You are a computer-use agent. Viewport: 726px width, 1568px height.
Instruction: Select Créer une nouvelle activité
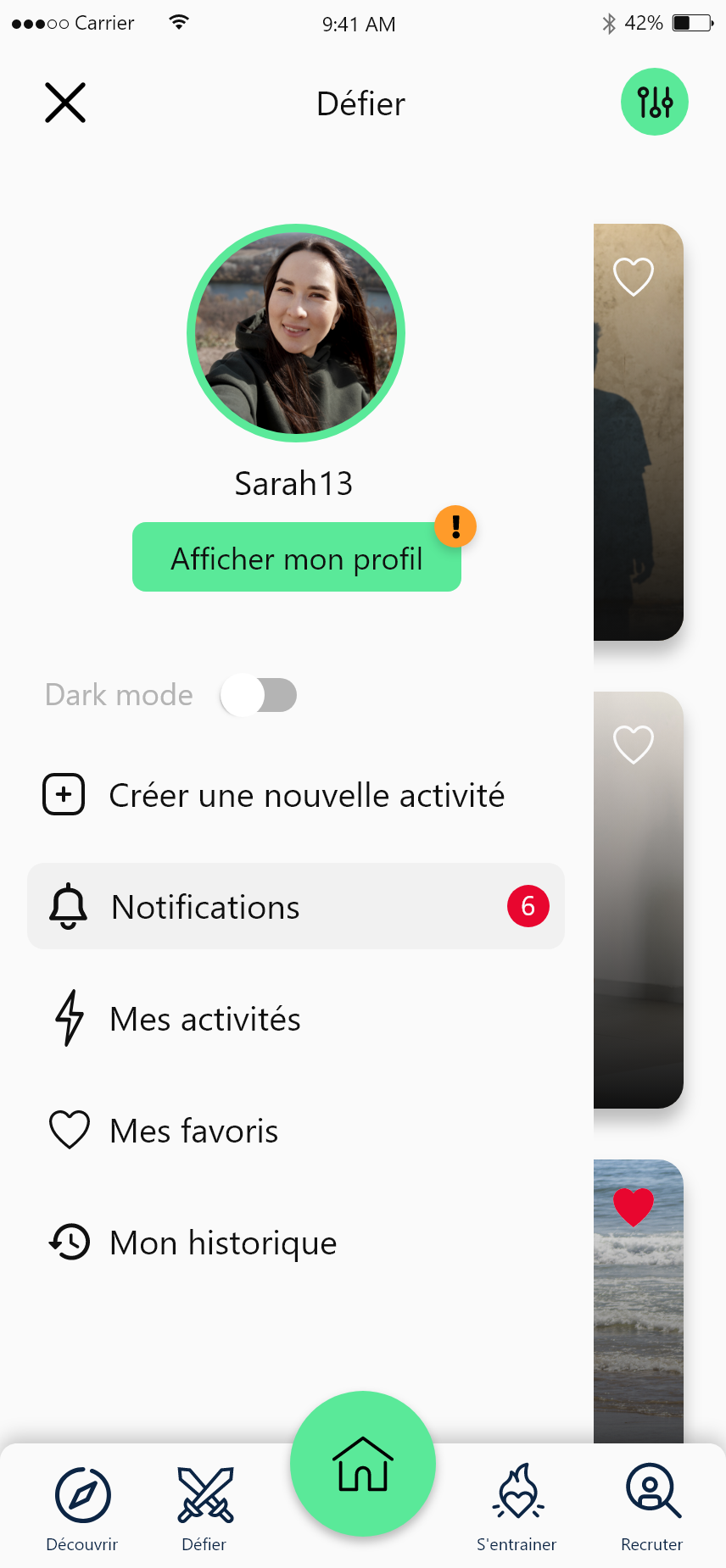click(274, 795)
